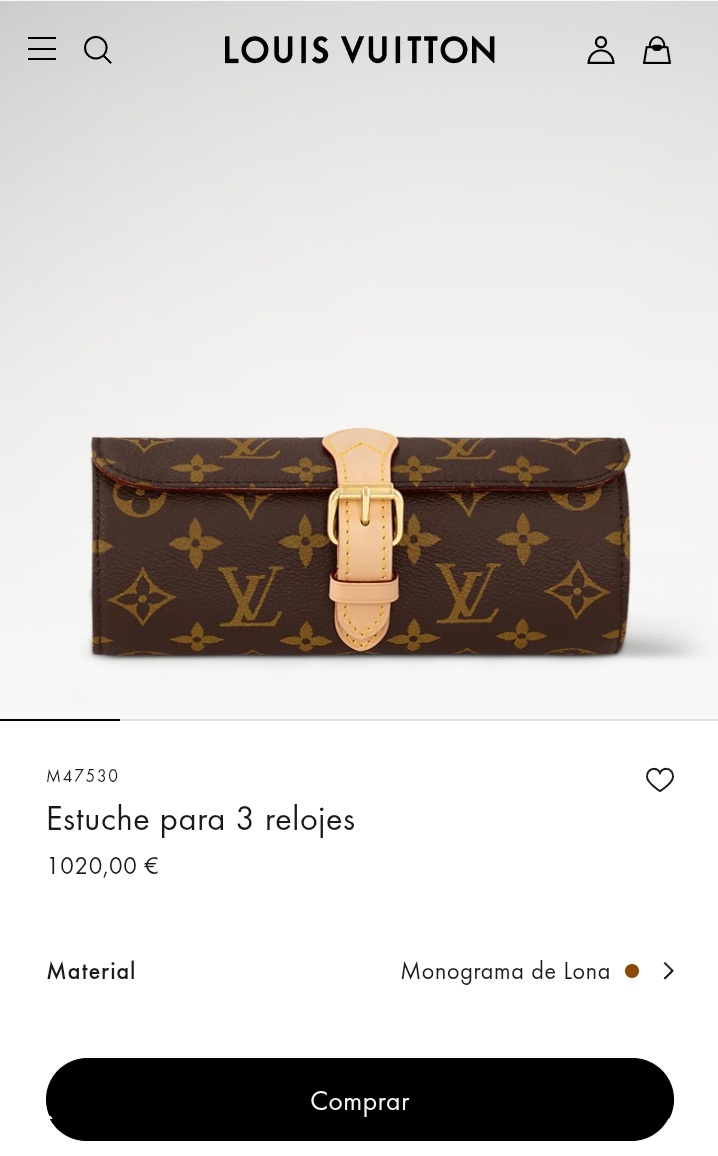Open the account profile icon
718x1156 pixels.
click(x=600, y=50)
